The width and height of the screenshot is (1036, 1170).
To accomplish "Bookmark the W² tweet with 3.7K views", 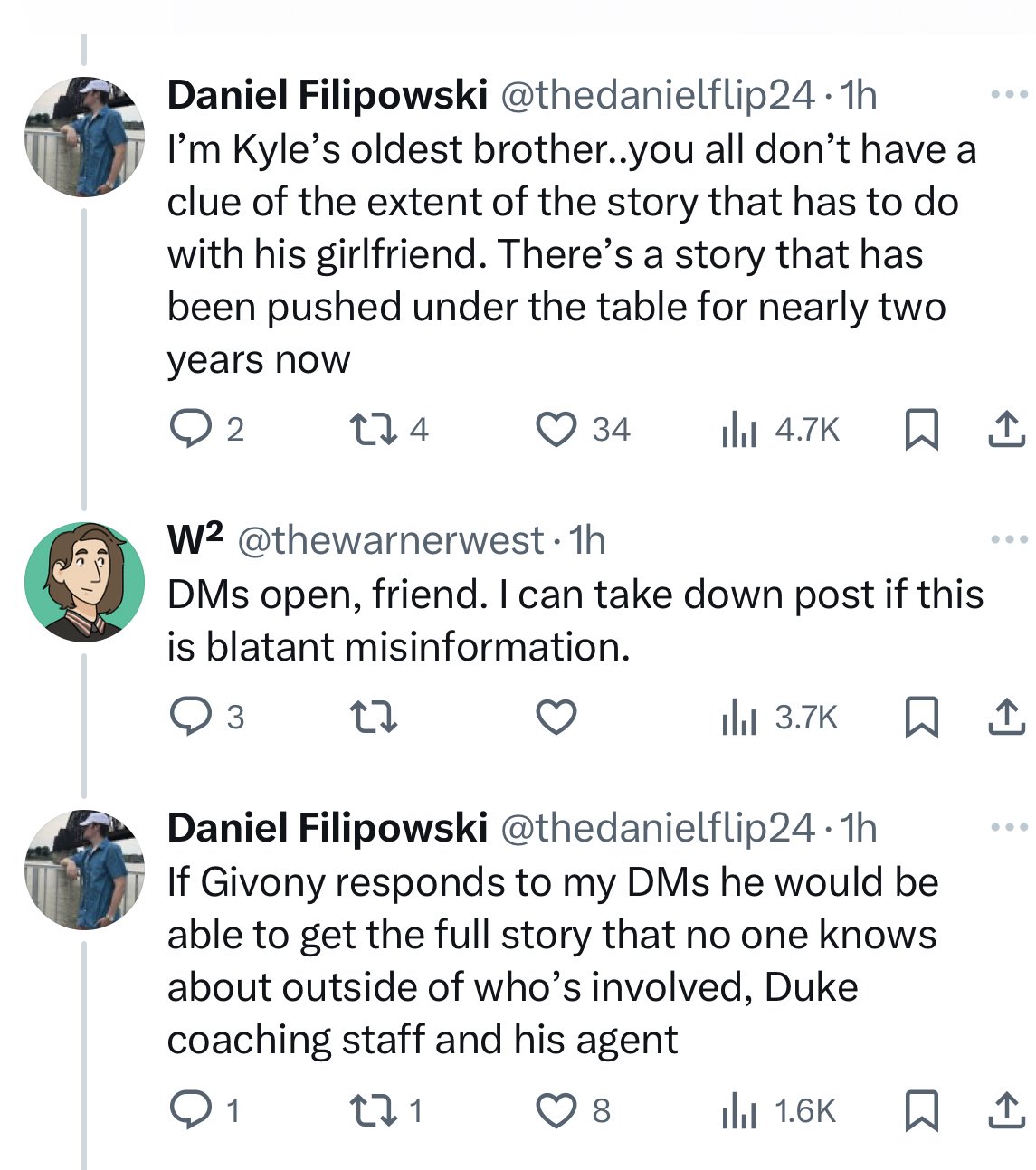I will (x=921, y=717).
